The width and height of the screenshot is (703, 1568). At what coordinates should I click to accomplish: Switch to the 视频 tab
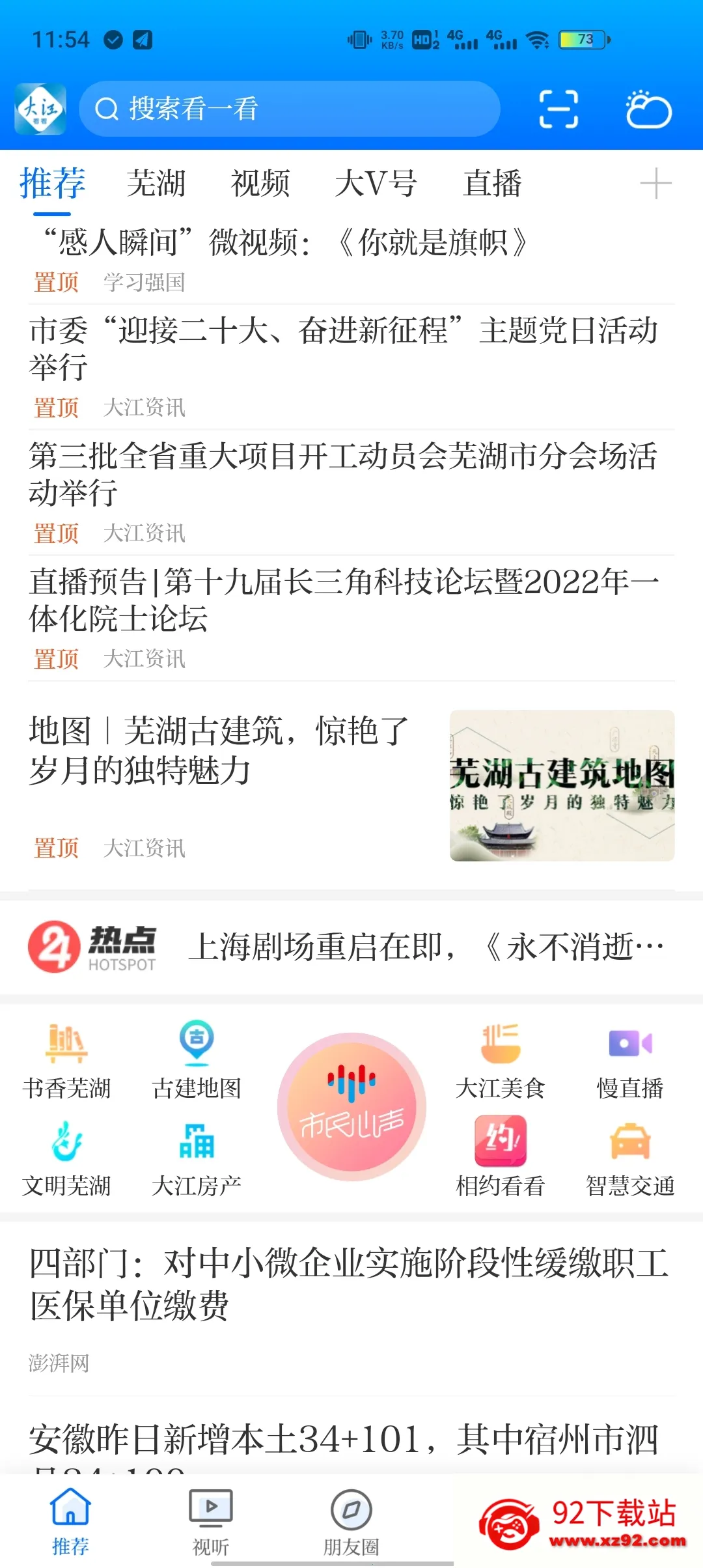click(260, 183)
